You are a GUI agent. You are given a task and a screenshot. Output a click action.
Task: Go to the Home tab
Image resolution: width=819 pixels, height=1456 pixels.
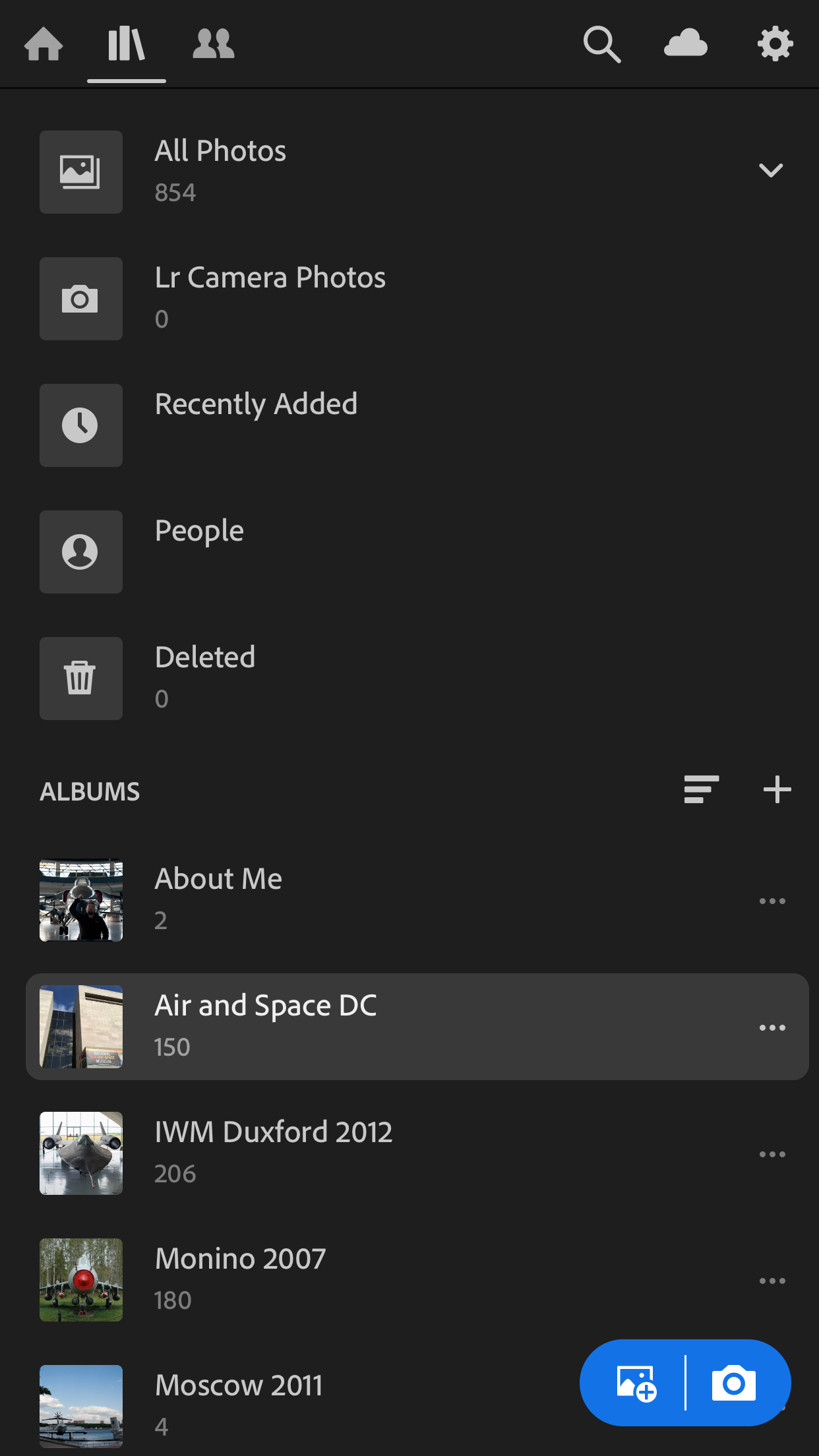click(x=44, y=44)
